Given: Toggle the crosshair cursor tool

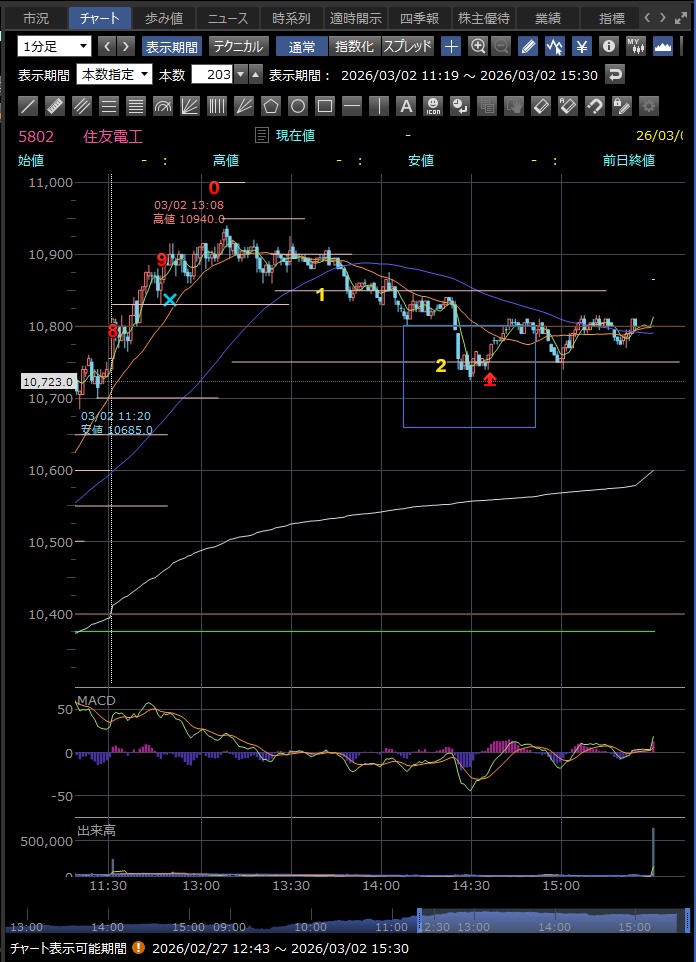Looking at the screenshot, I should pos(451,46).
